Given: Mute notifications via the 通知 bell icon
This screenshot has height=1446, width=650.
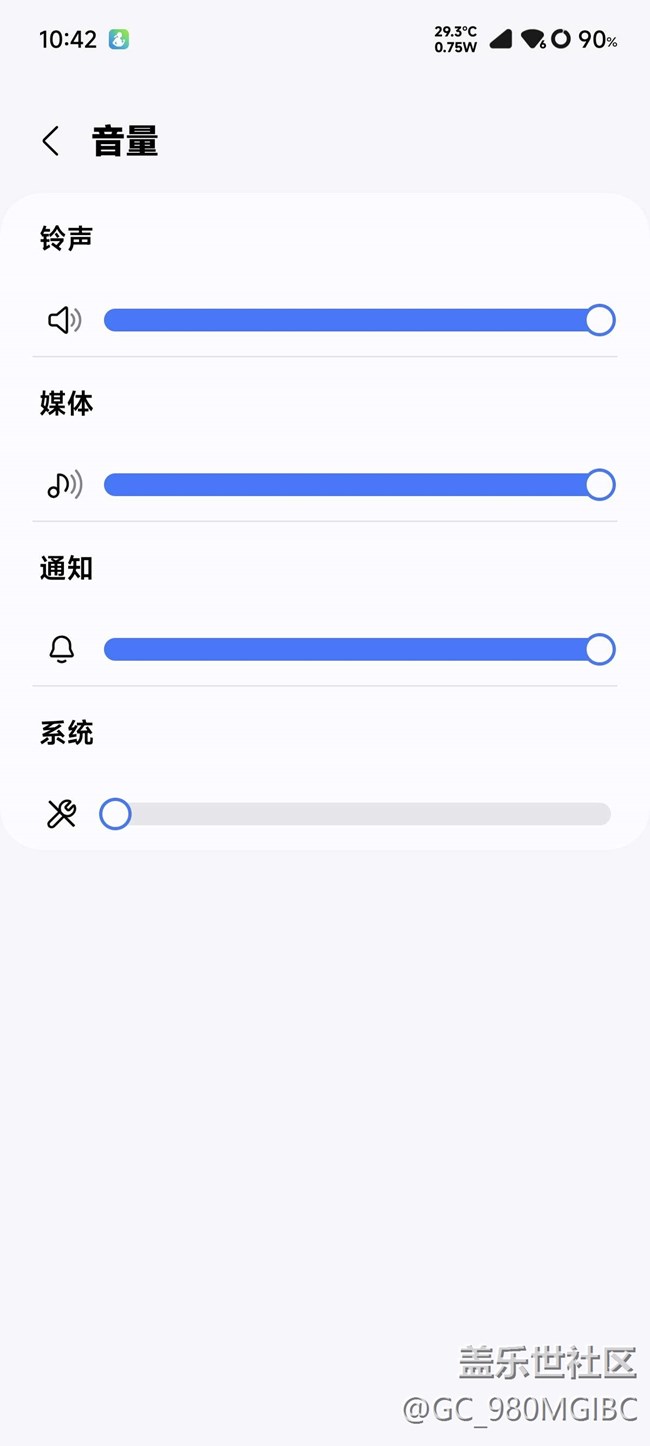Looking at the screenshot, I should click(62, 650).
